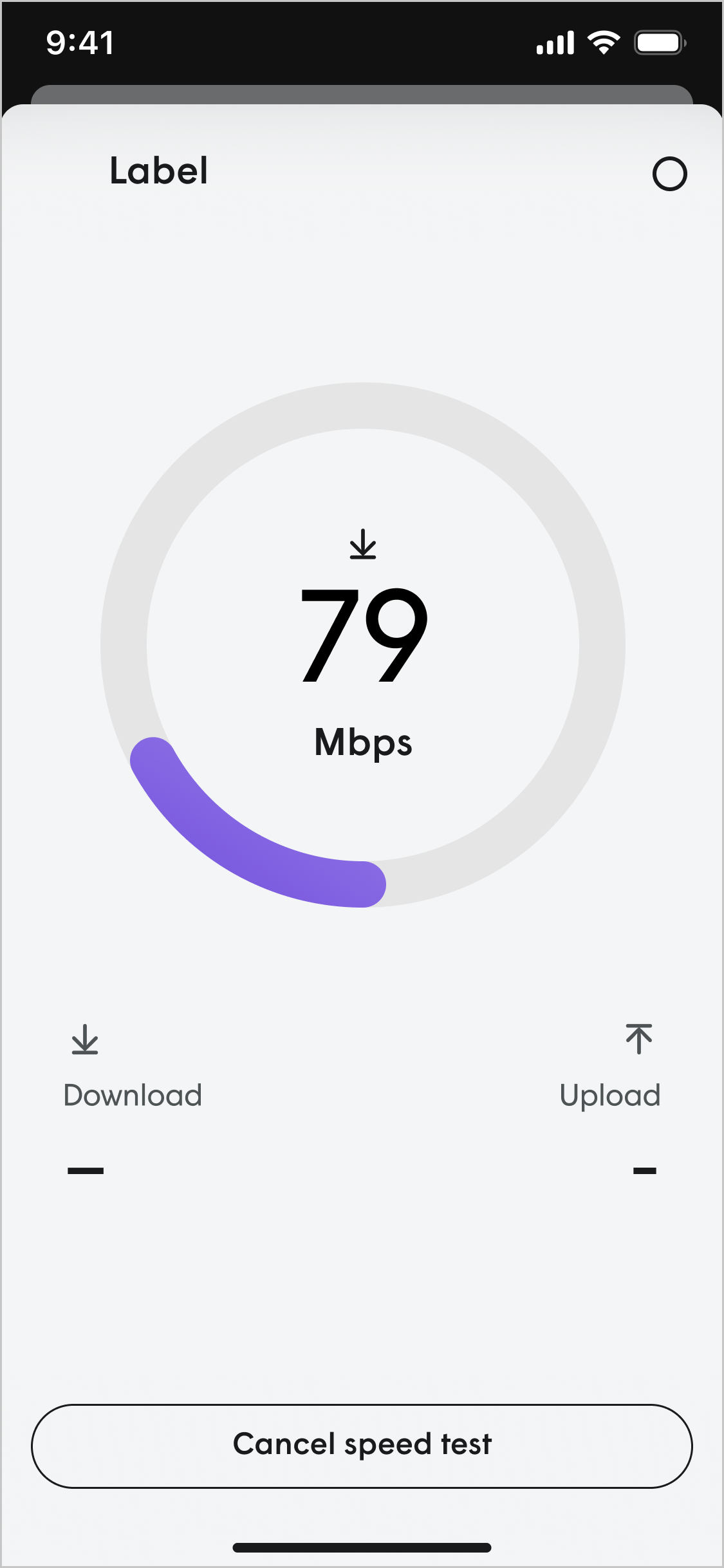Select the Label header text
This screenshot has width=724, height=1568.
[158, 171]
